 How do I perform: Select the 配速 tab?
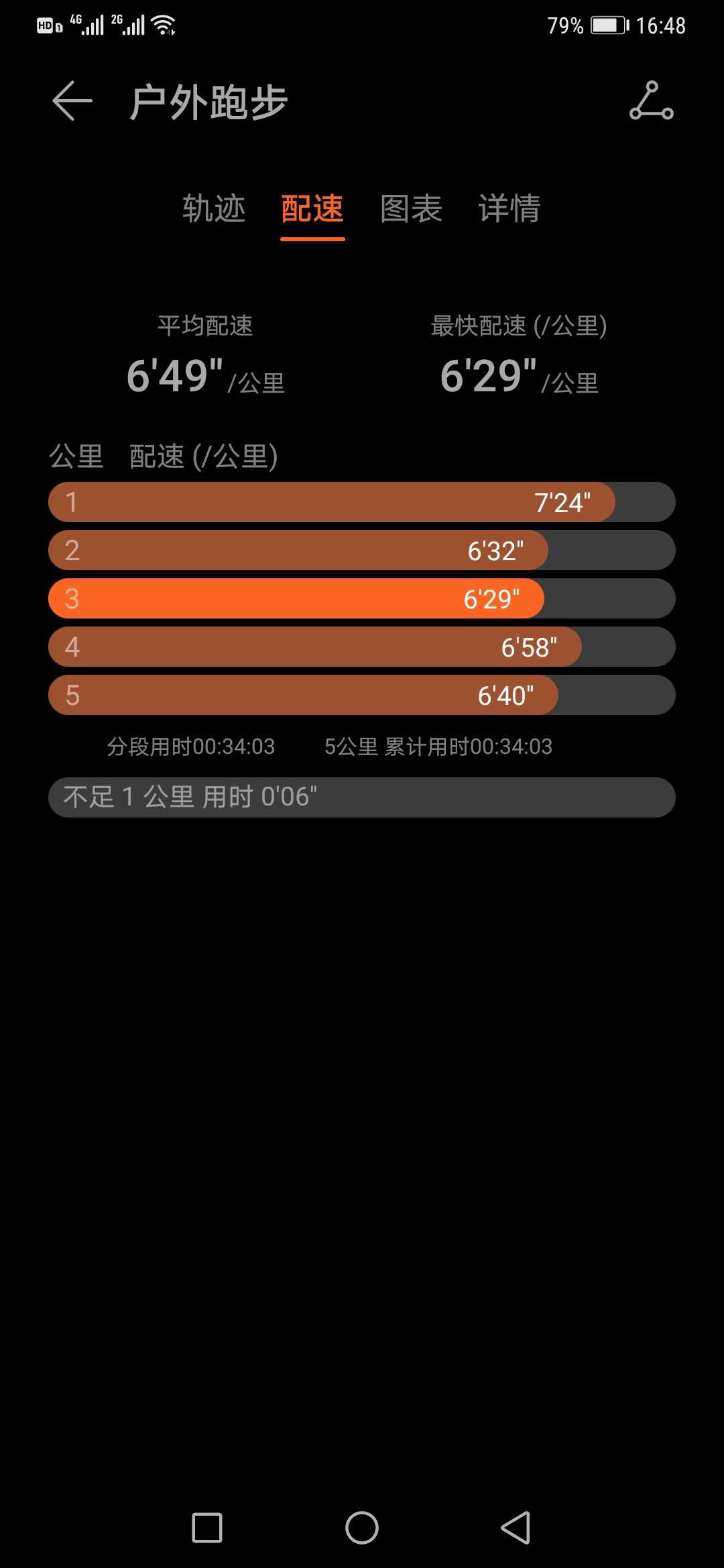(x=312, y=208)
